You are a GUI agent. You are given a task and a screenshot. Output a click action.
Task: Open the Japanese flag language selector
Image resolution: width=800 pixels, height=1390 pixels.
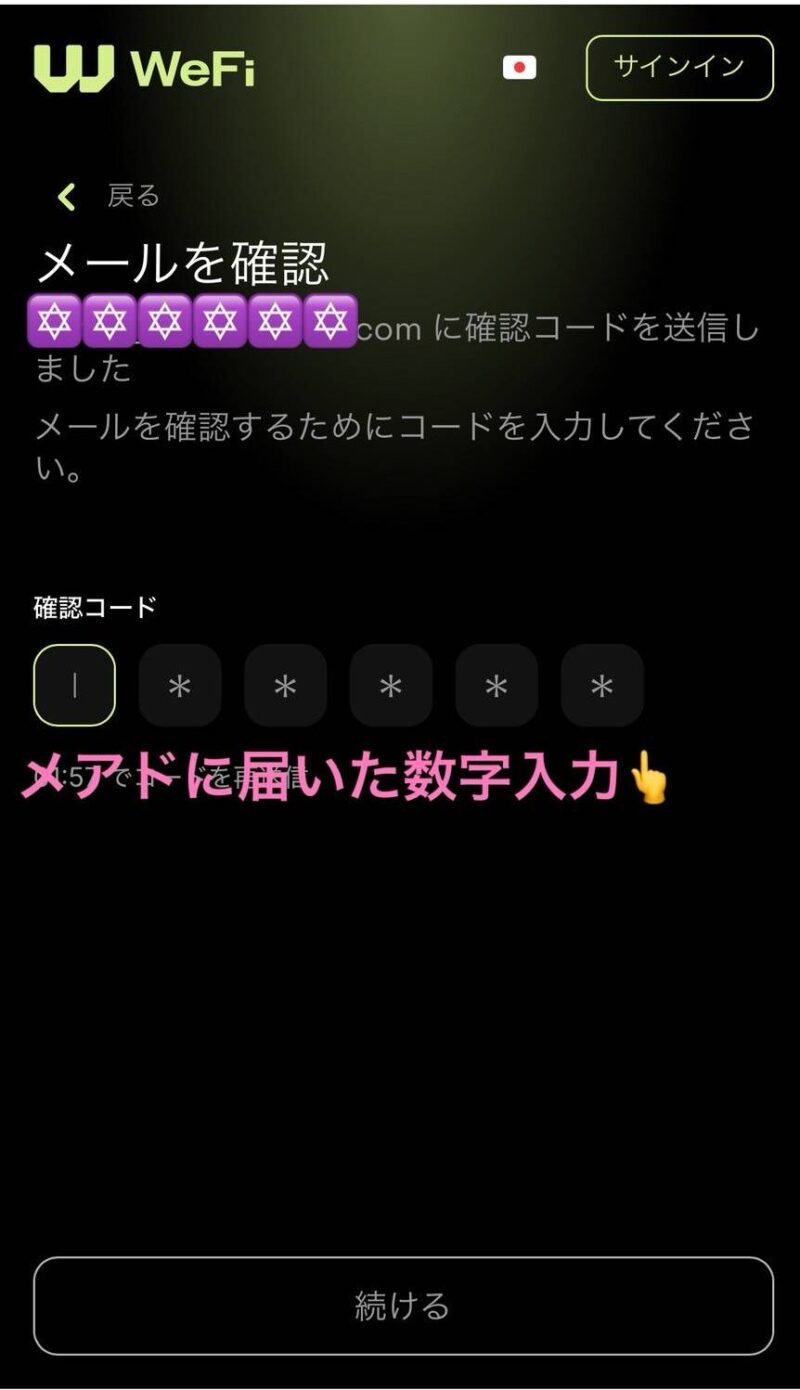pyautogui.click(x=519, y=68)
